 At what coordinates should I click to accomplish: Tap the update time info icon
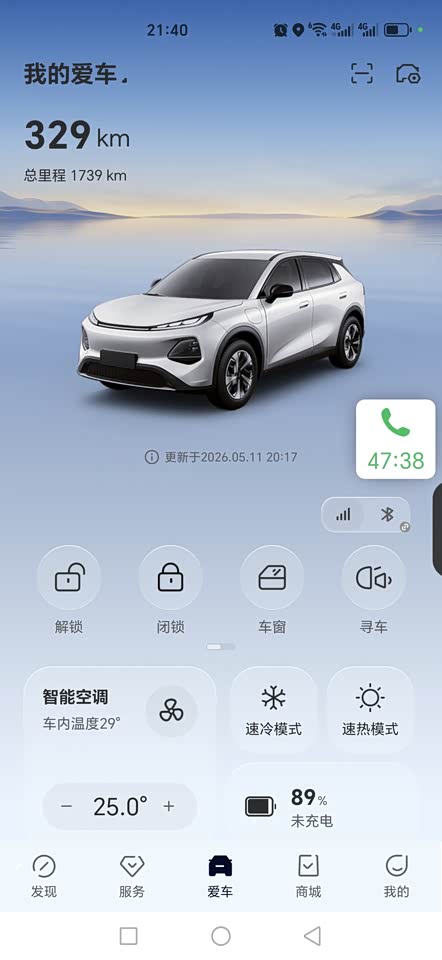tap(151, 457)
